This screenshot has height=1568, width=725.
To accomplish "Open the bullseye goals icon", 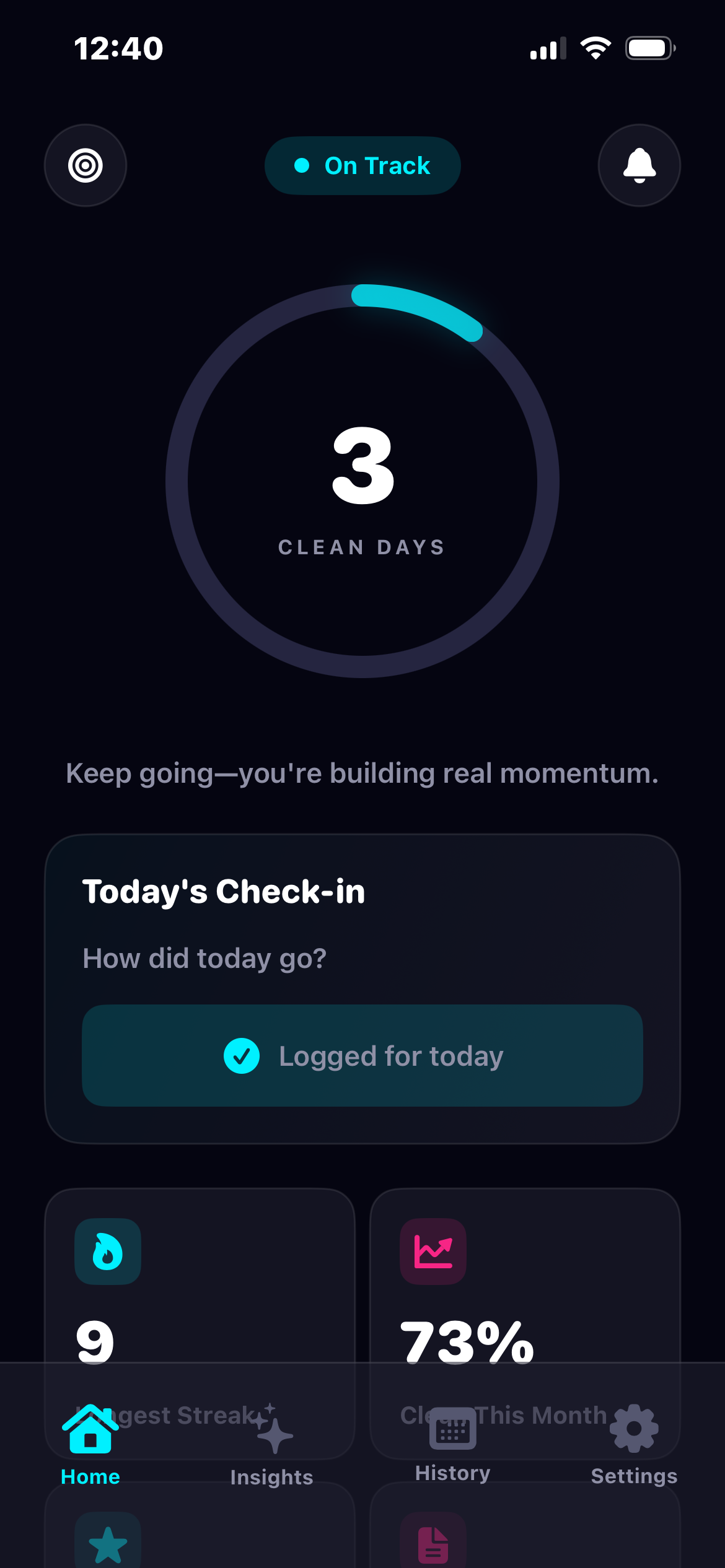I will (85, 165).
